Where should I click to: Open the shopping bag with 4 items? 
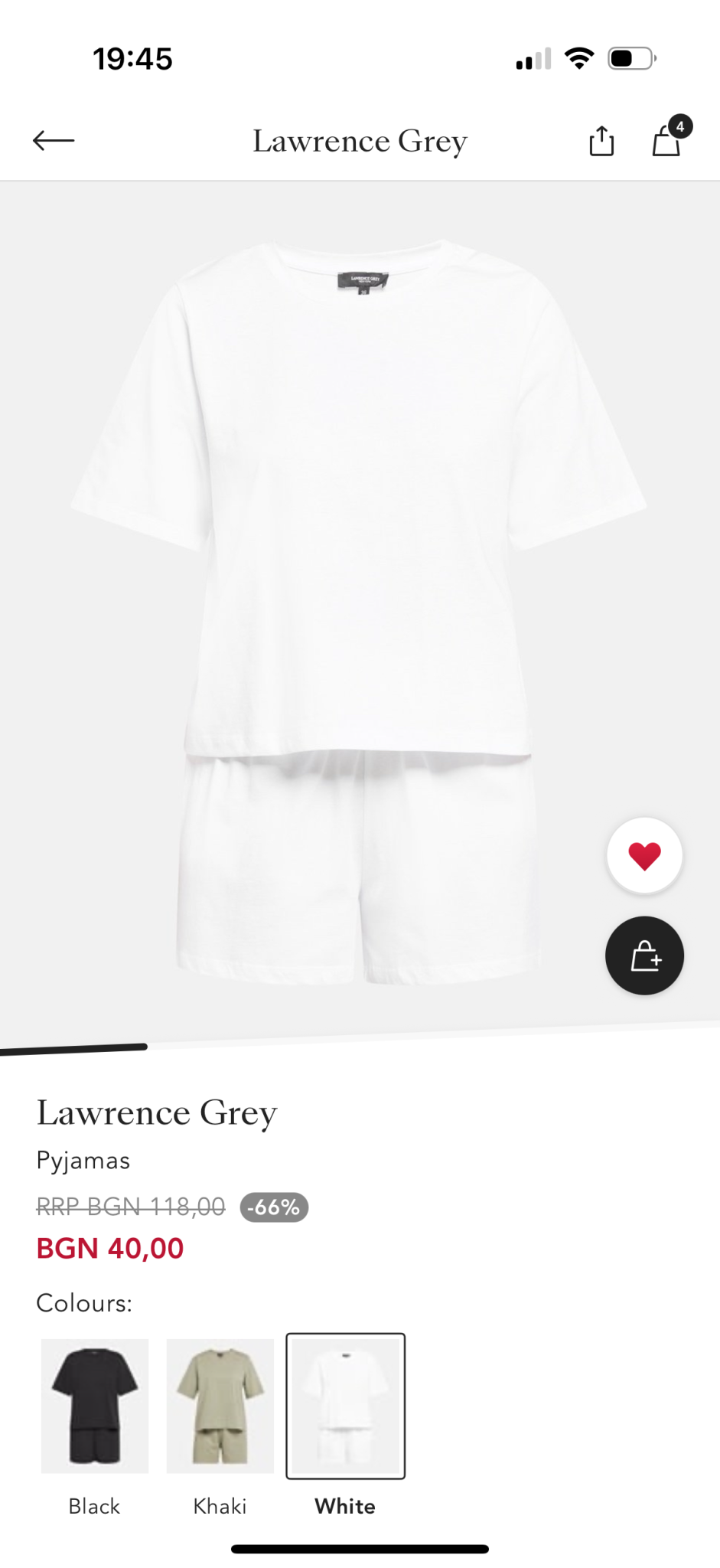point(667,140)
